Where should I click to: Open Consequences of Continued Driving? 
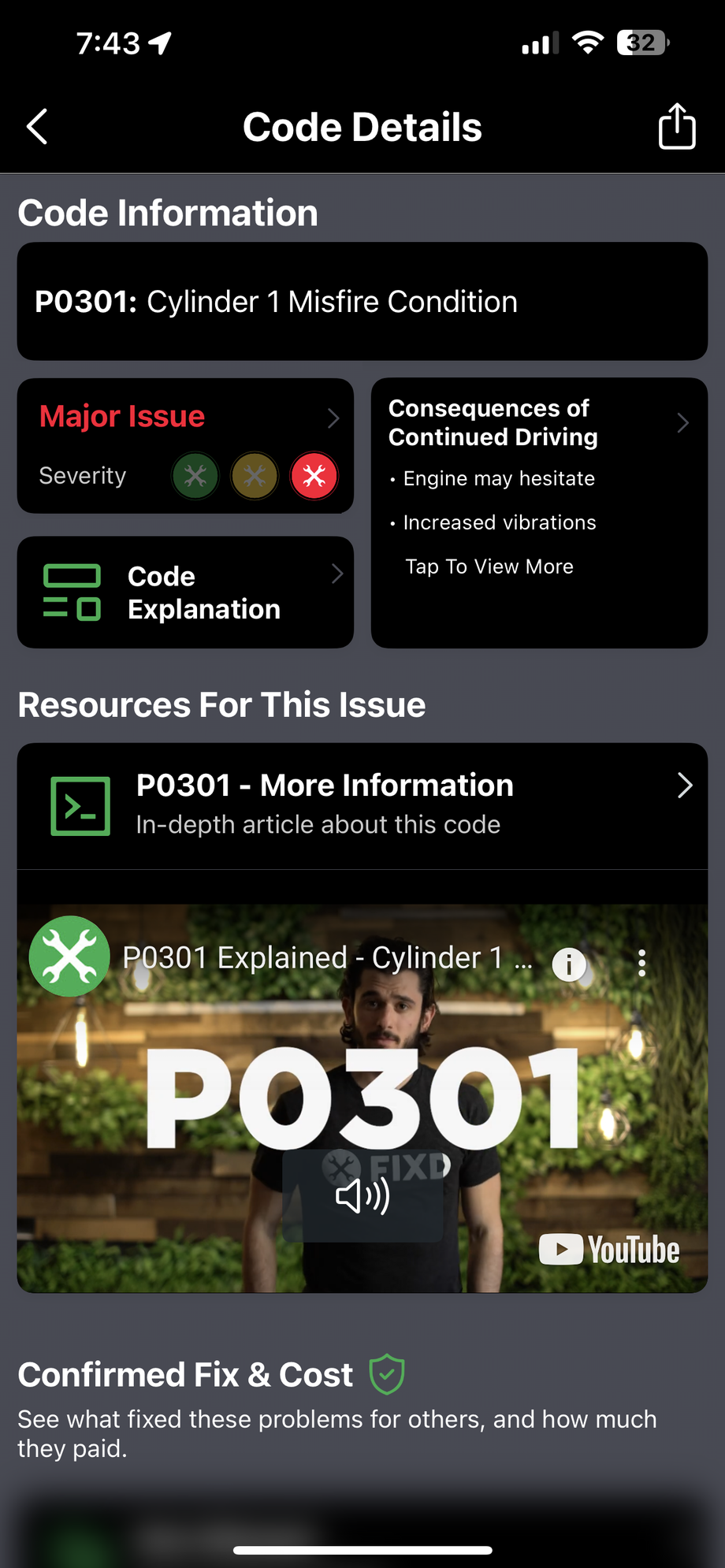(x=539, y=512)
